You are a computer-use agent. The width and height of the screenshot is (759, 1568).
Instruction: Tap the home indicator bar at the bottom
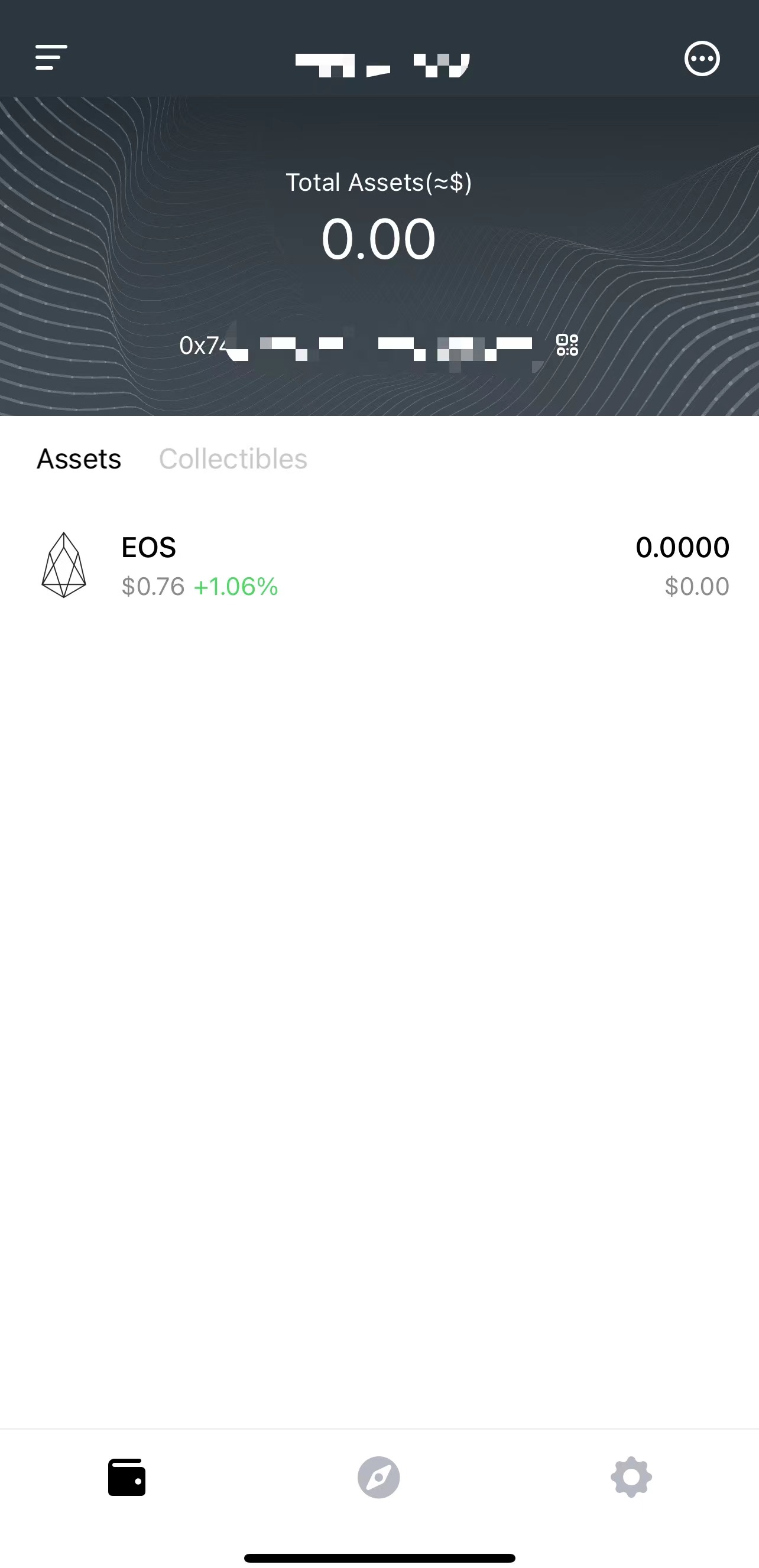pyautogui.click(x=379, y=1556)
